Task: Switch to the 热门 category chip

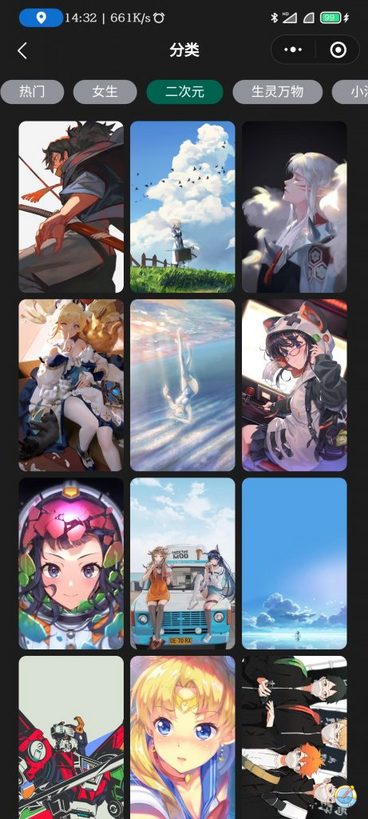Action: tap(32, 92)
